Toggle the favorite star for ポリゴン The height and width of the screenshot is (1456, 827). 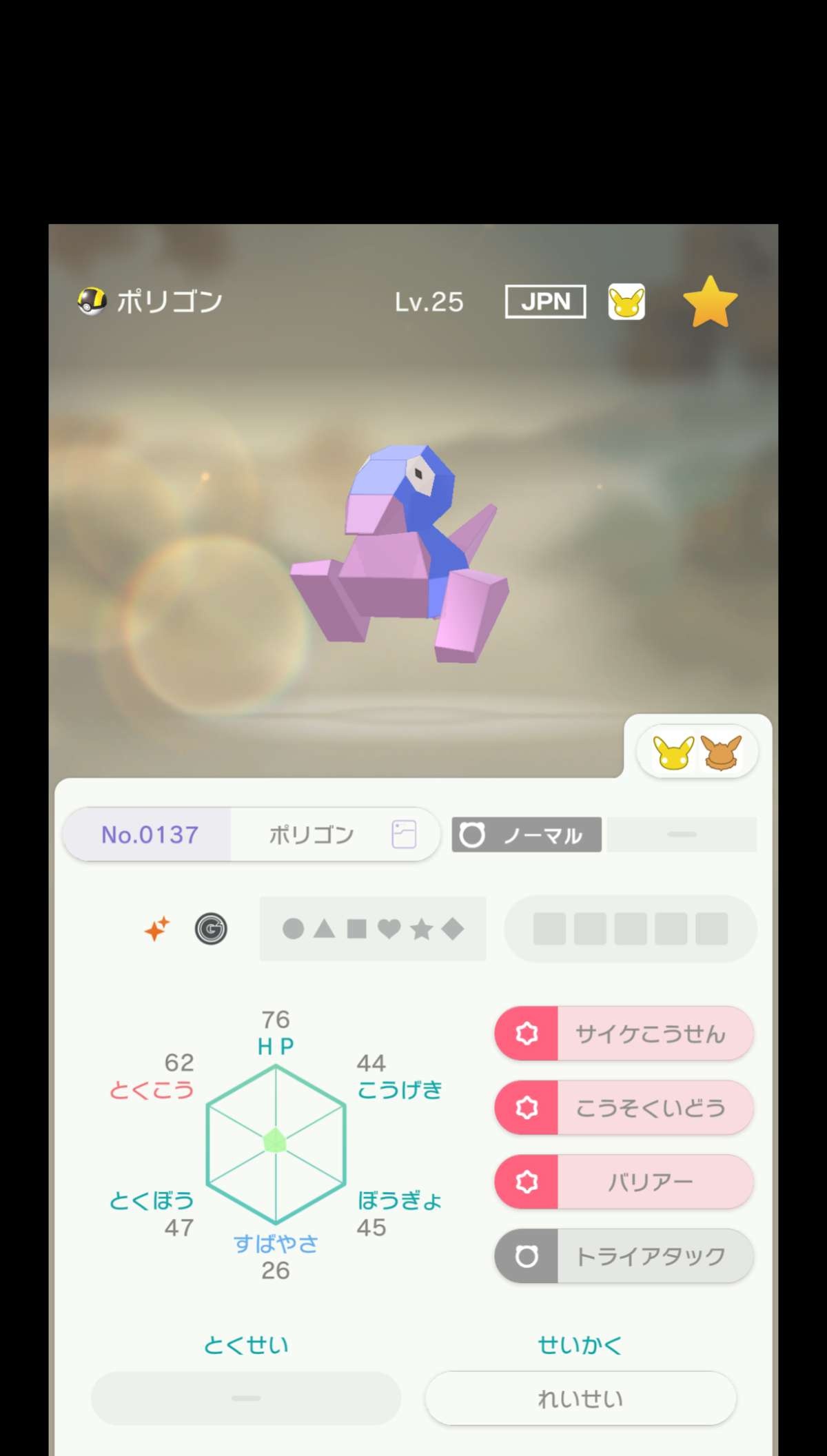710,302
